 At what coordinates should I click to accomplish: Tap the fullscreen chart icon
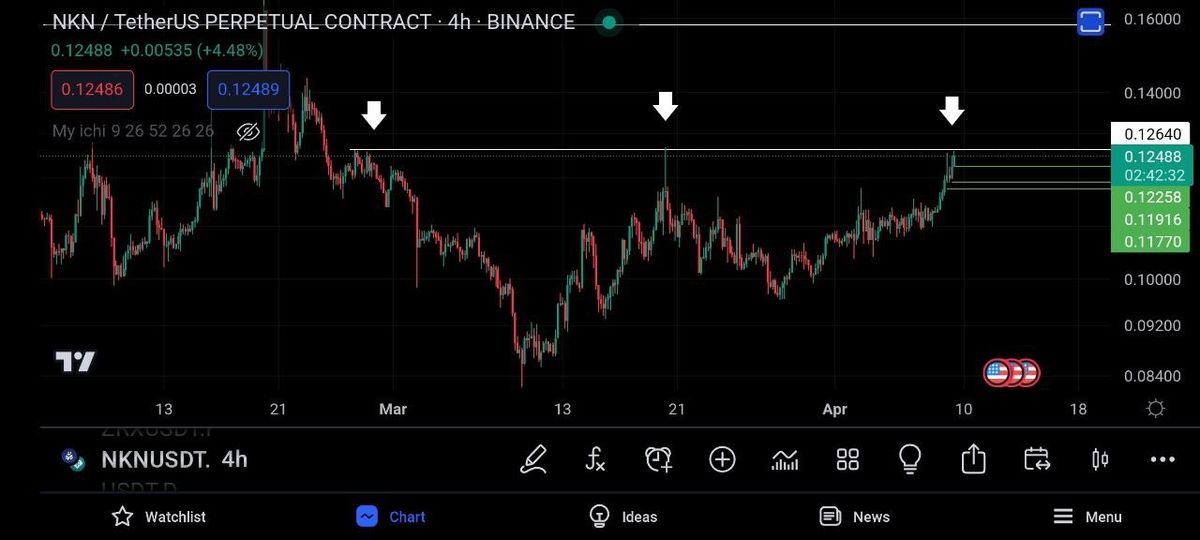(1091, 21)
